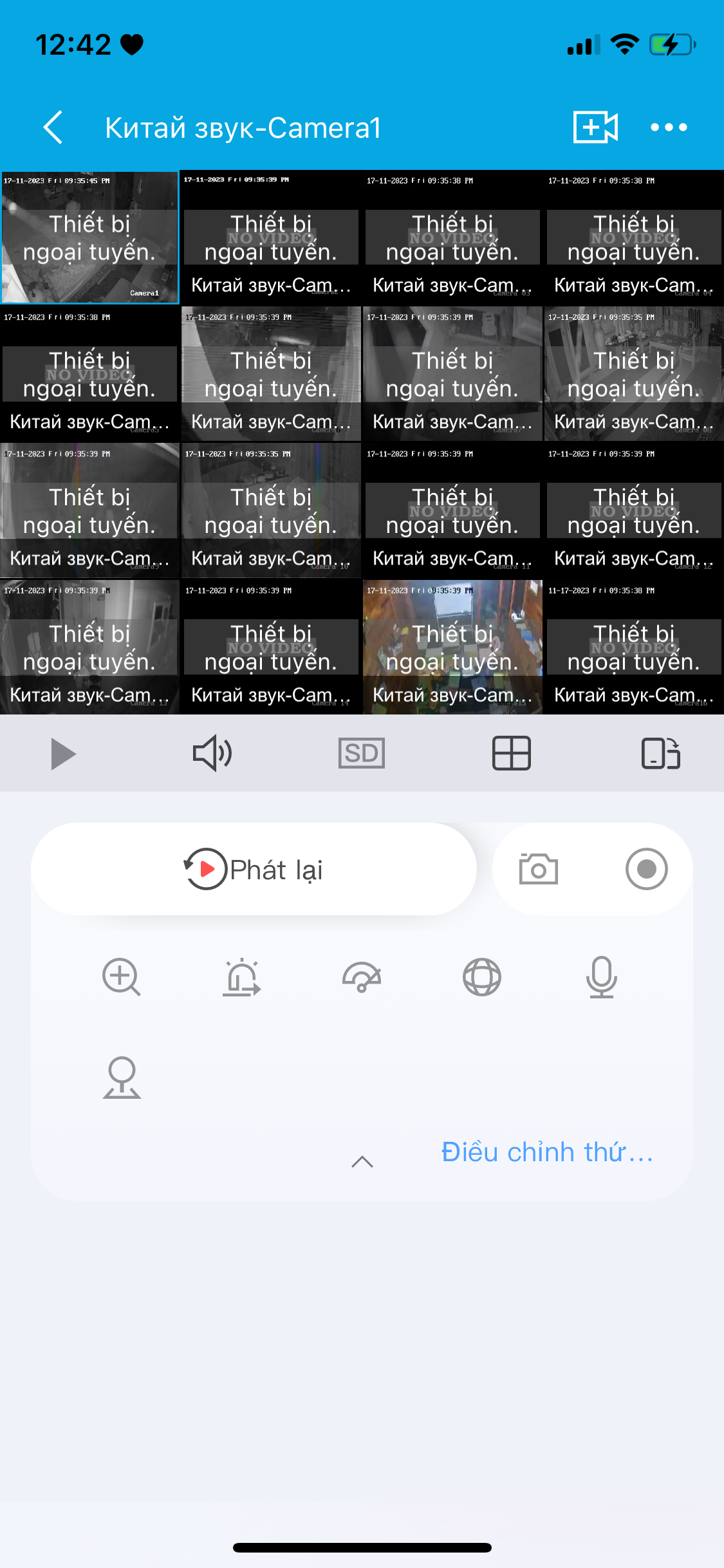Activate the microphone to talk

coord(602,977)
